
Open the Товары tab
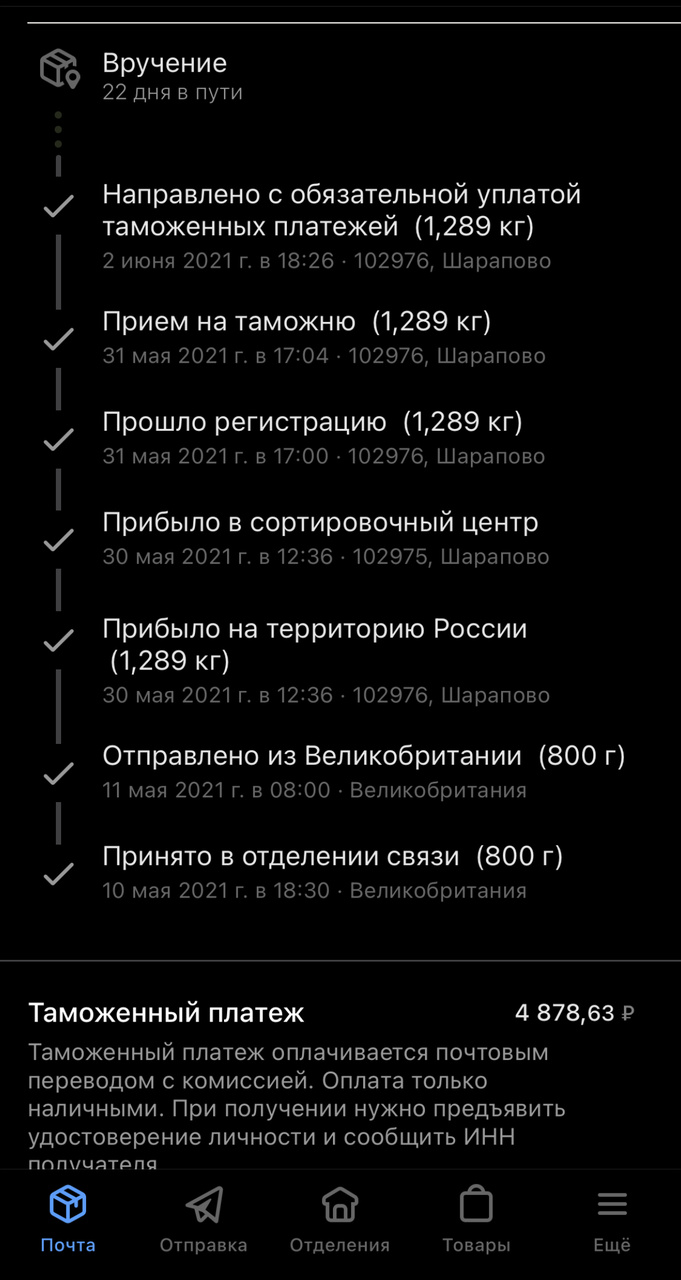point(476,1219)
